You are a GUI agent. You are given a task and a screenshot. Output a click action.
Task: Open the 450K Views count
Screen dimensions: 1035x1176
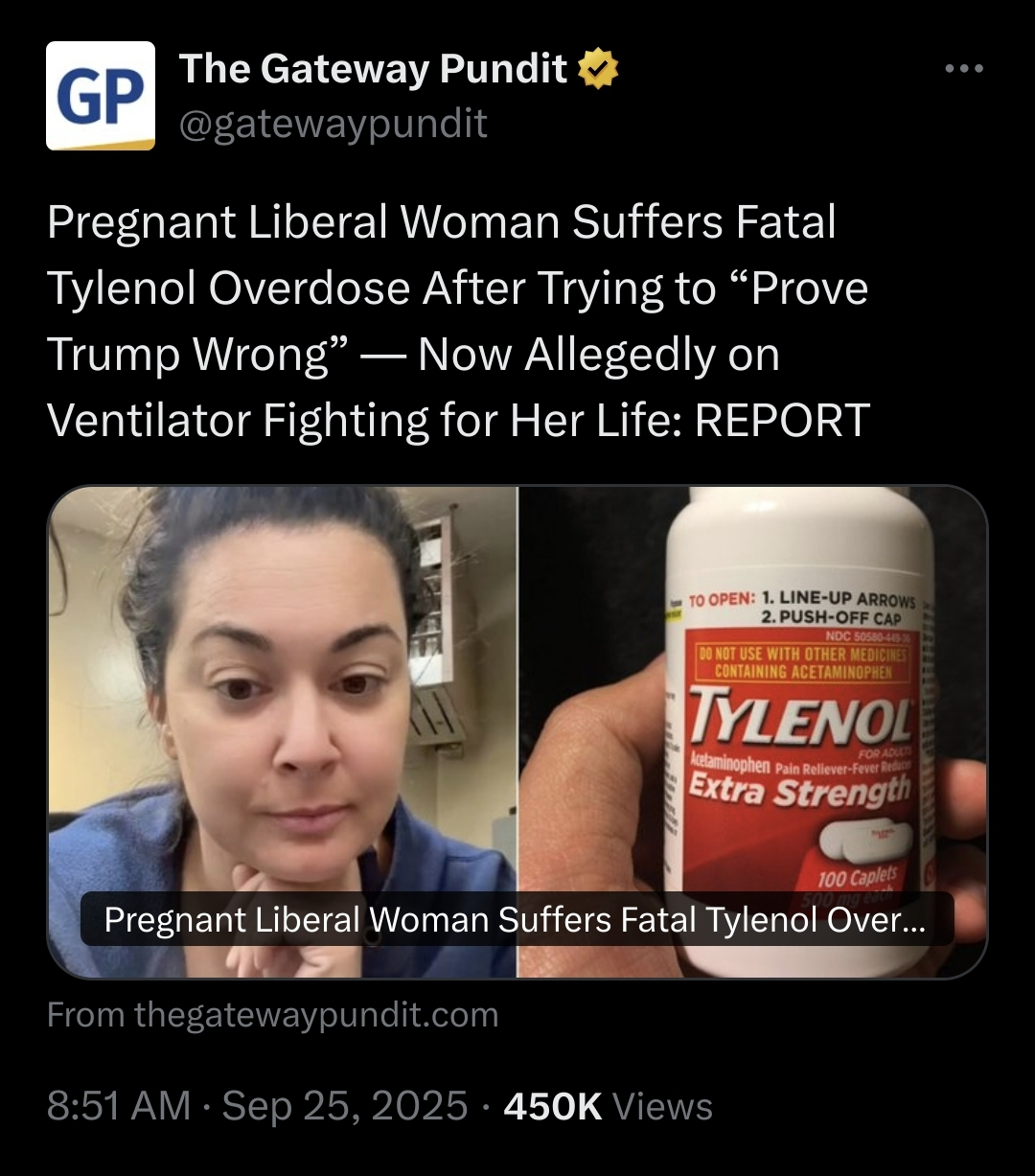click(608, 1106)
